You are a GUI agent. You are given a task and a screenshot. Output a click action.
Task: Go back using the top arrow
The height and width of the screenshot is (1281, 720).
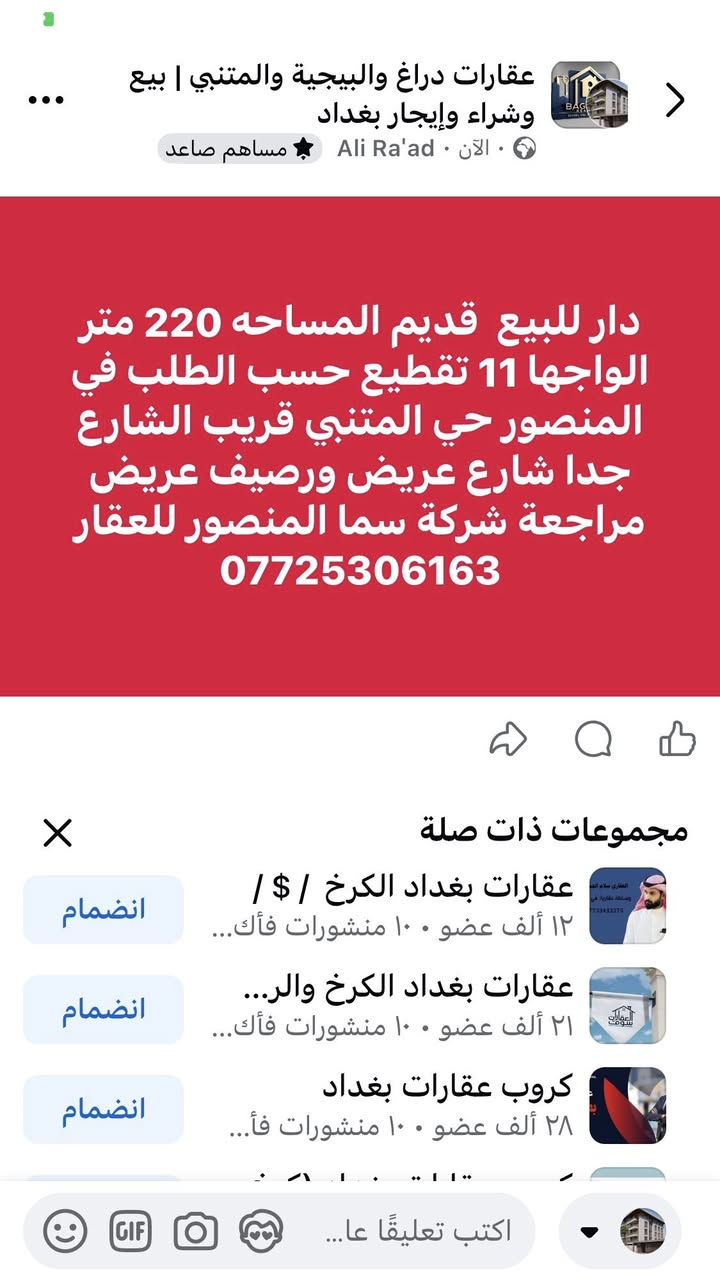coord(676,100)
